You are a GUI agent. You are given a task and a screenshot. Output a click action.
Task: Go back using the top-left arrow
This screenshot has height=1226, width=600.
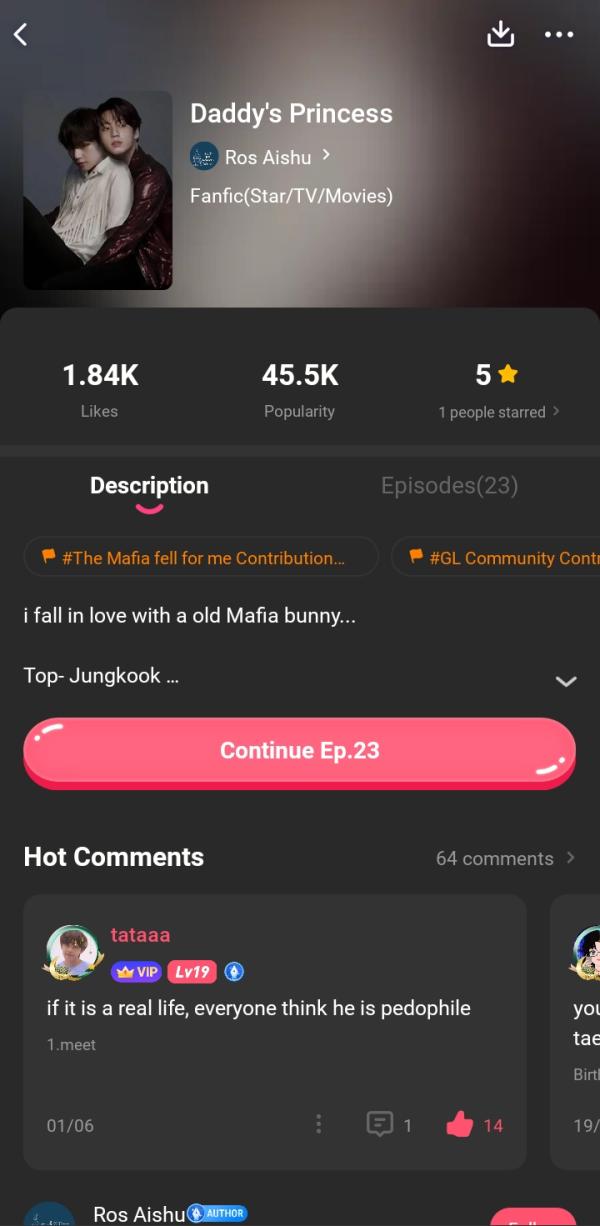21,34
